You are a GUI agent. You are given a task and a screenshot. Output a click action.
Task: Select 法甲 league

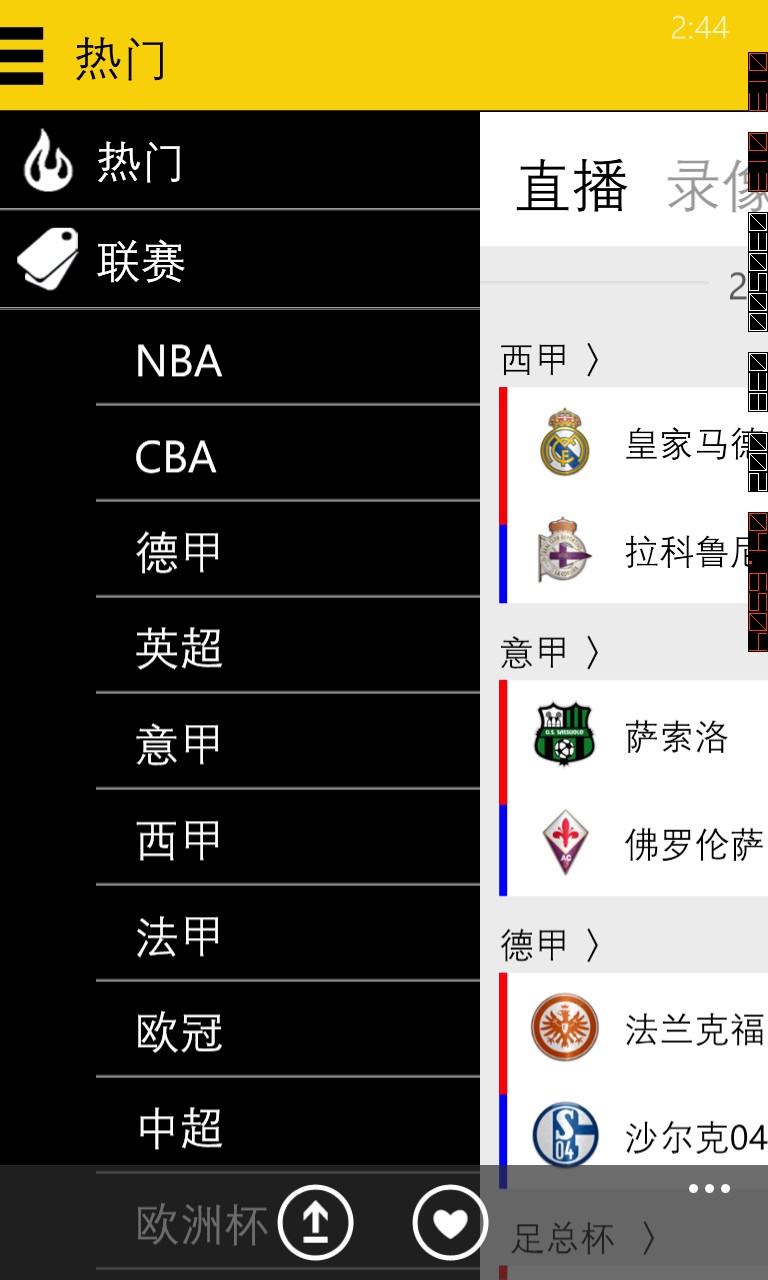(178, 936)
